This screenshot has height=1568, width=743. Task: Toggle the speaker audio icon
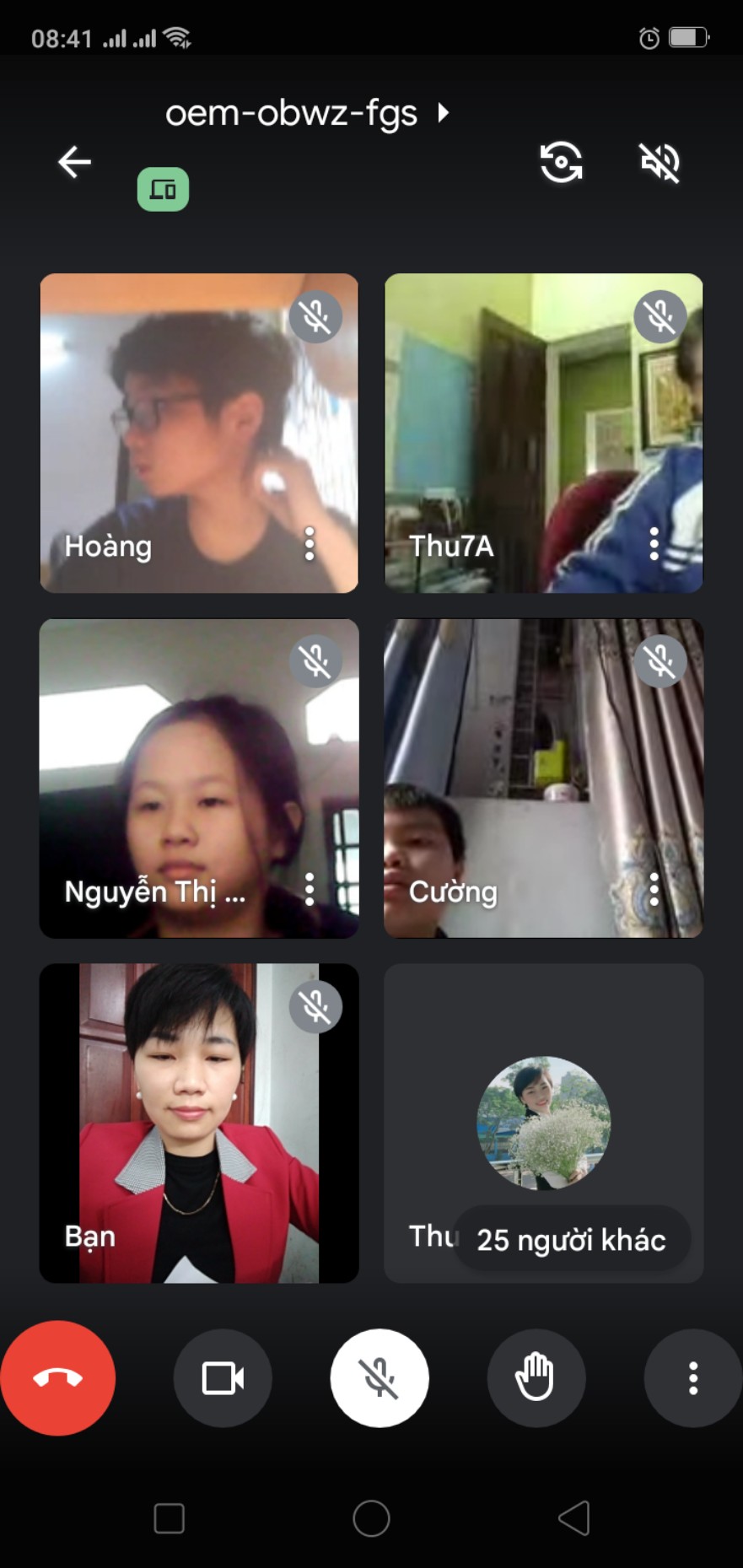pyautogui.click(x=660, y=162)
